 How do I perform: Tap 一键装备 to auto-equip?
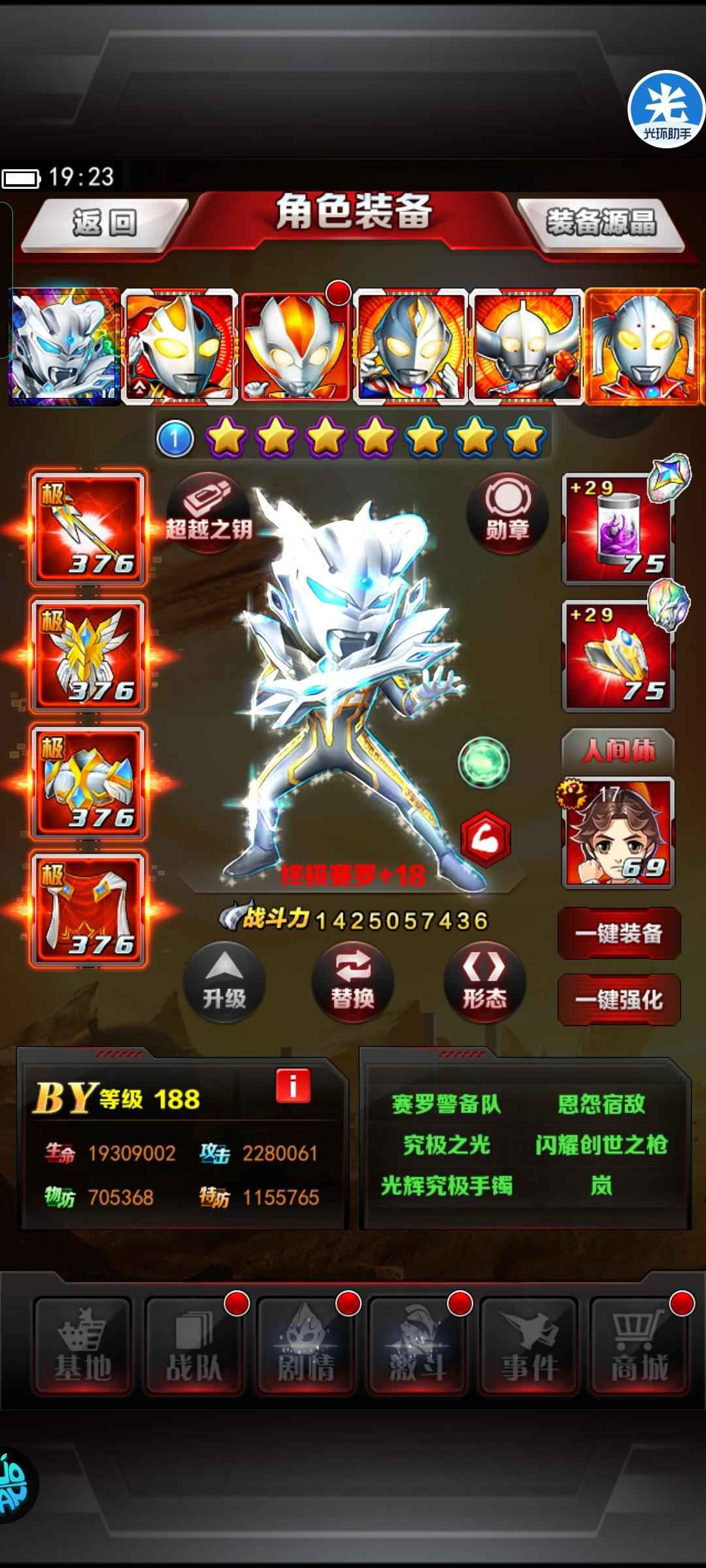tap(618, 933)
